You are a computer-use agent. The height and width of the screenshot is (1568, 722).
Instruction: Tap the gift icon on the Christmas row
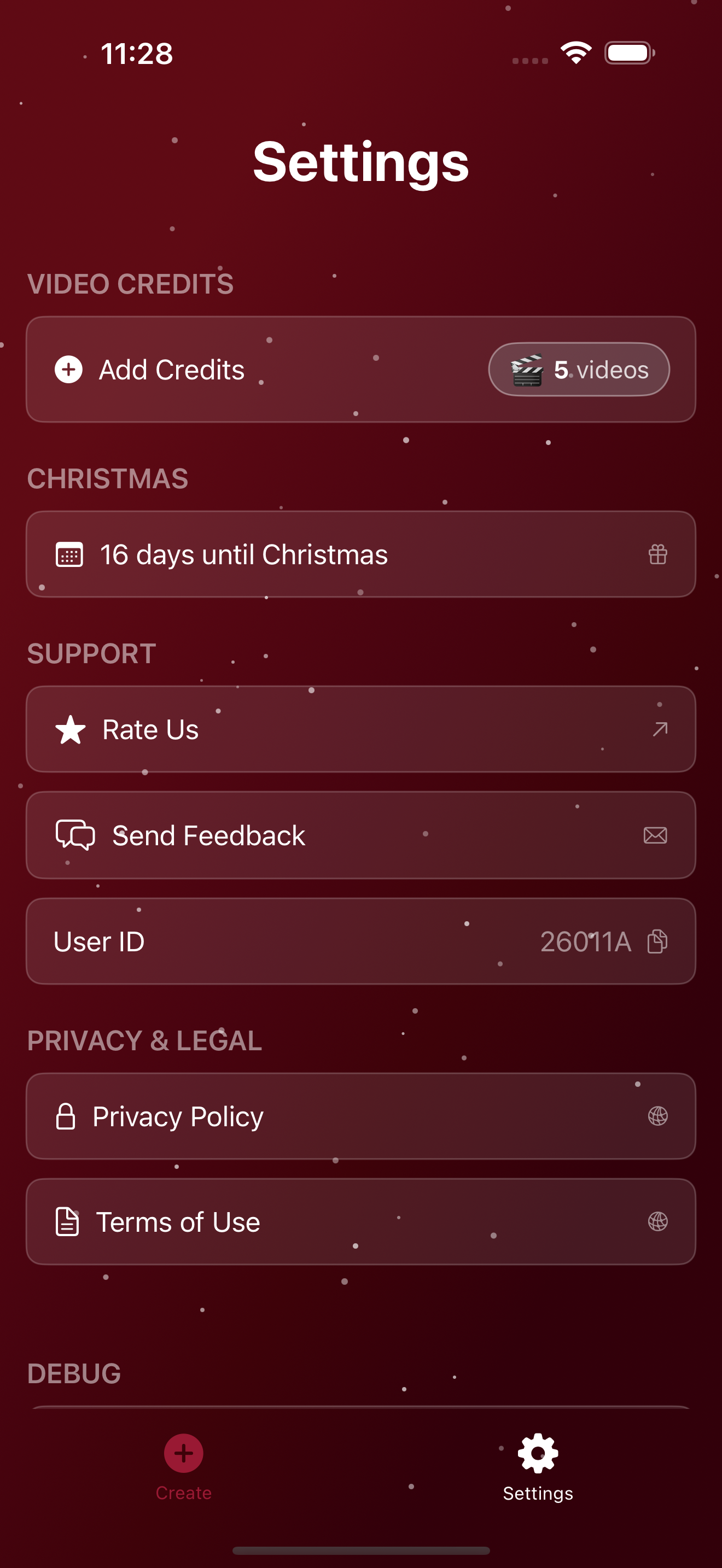(657, 554)
